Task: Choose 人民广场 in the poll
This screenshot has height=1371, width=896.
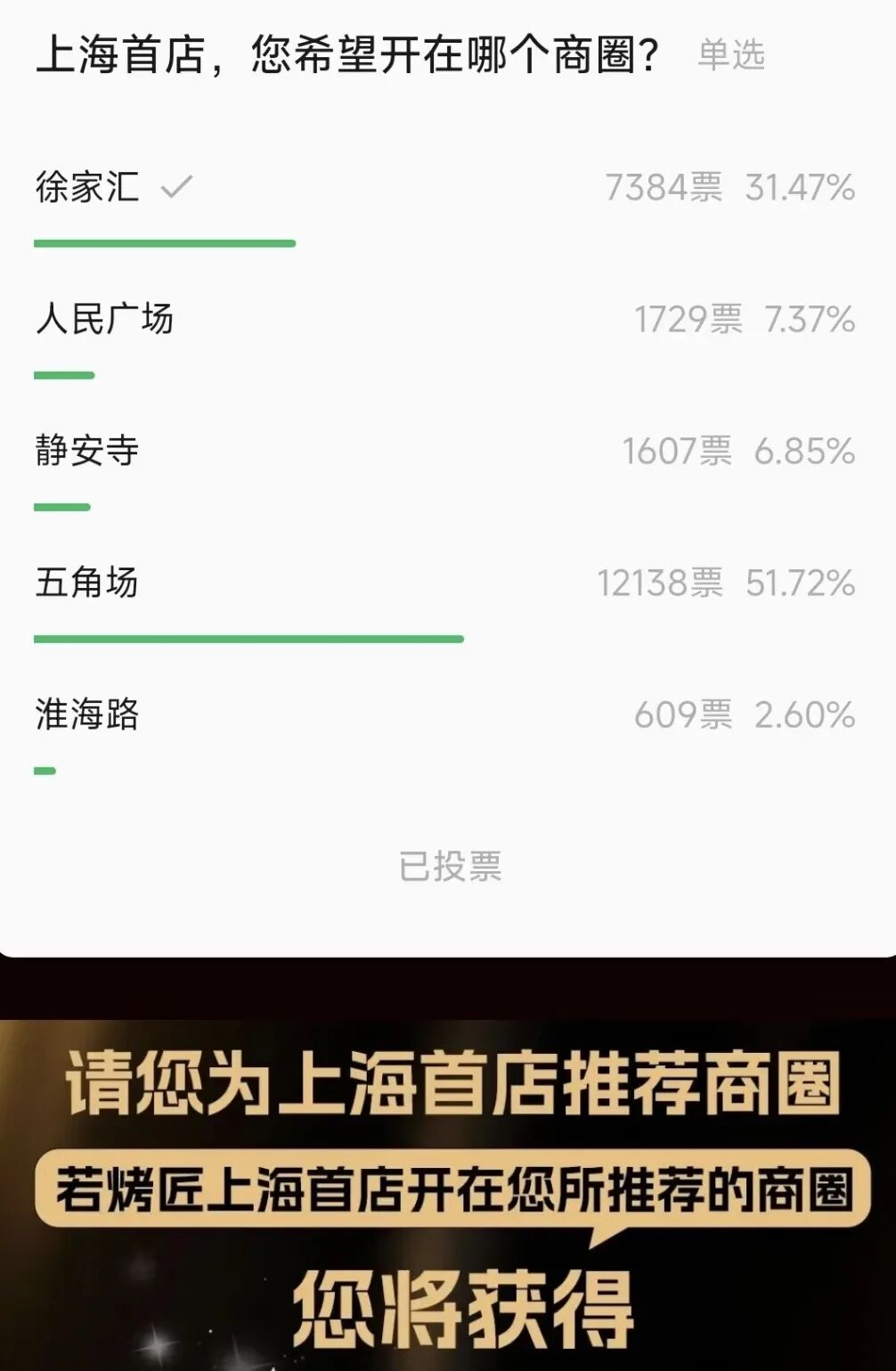Action: 104,319
